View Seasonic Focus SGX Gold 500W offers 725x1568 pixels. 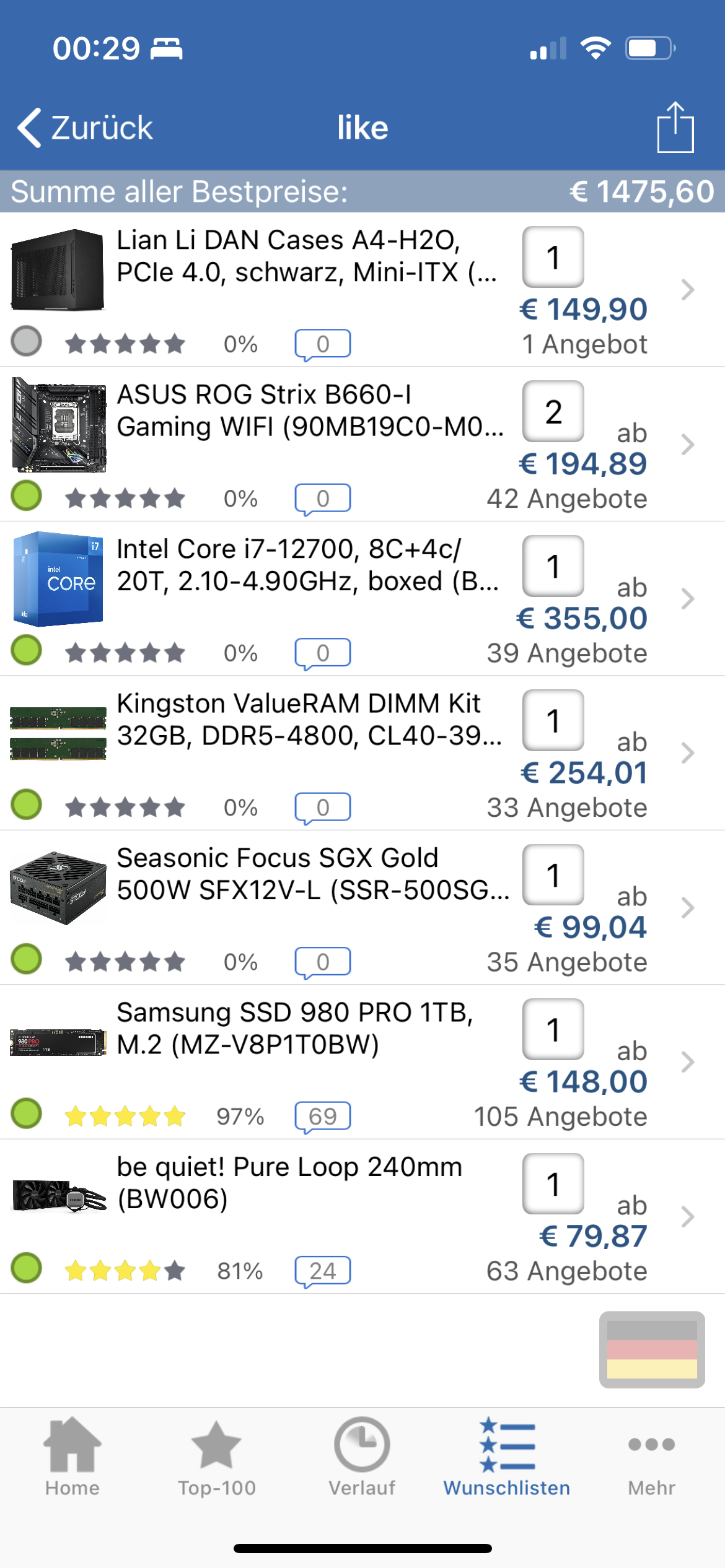pyautogui.click(x=567, y=962)
